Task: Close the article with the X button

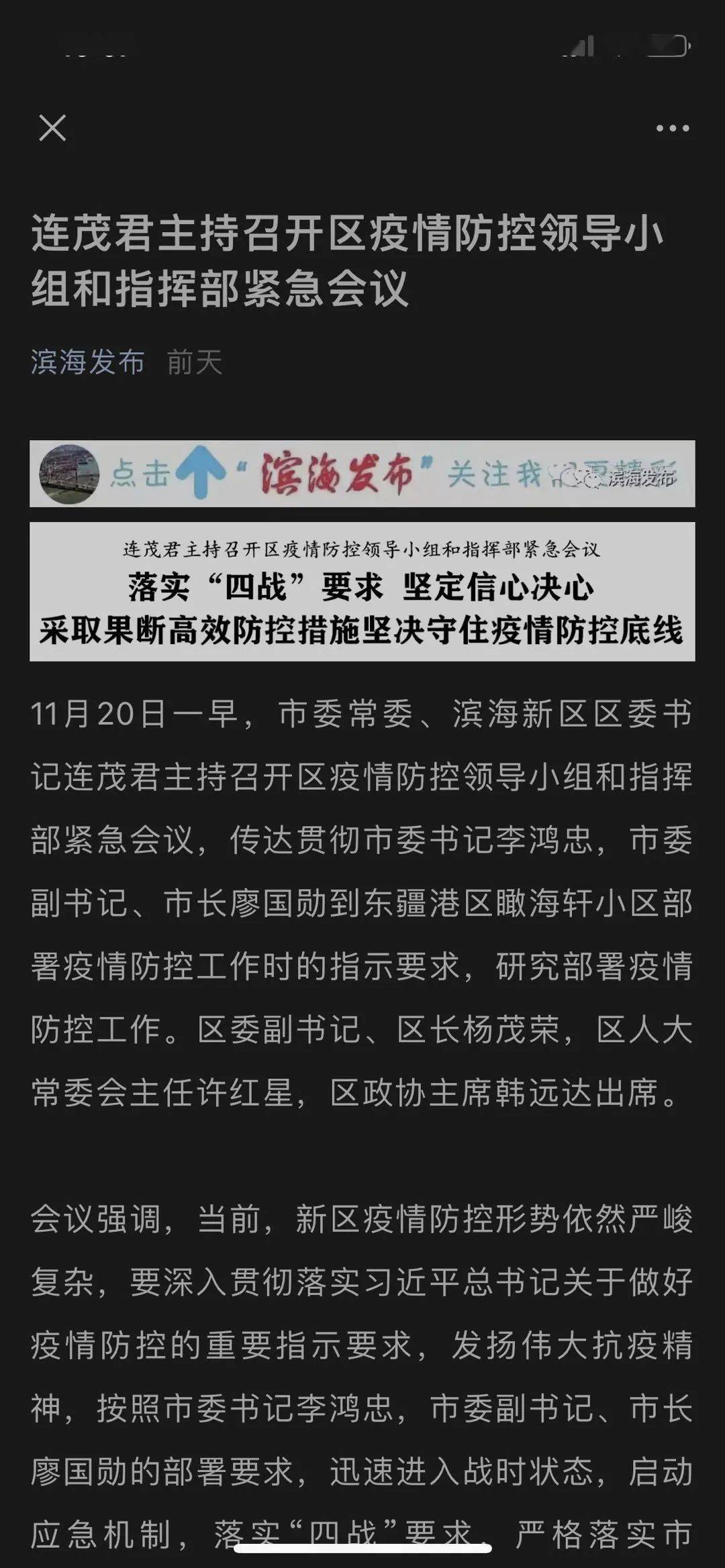Action: point(52,128)
